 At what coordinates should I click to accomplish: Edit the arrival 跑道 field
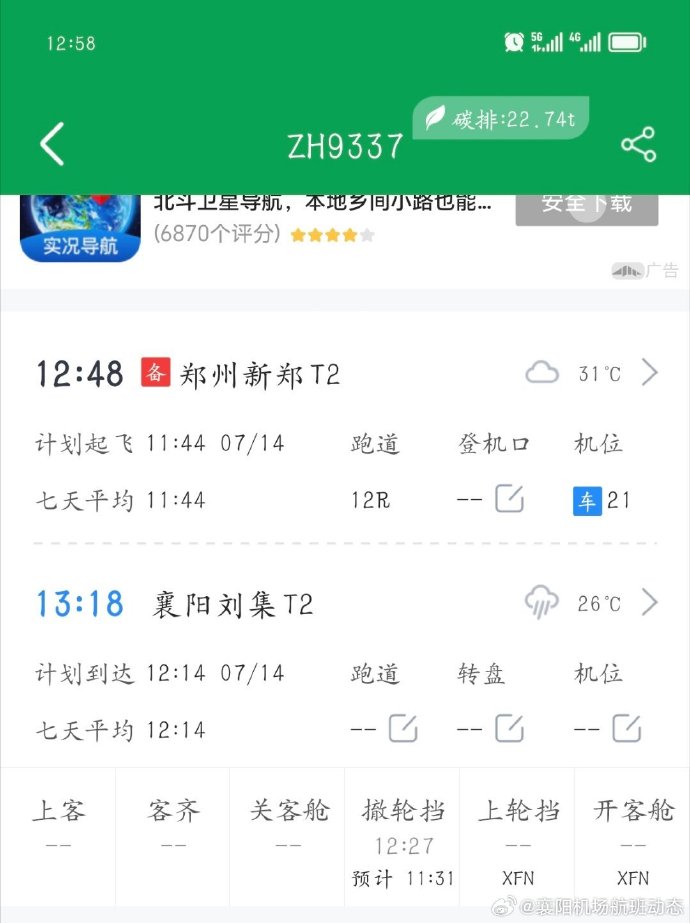402,729
